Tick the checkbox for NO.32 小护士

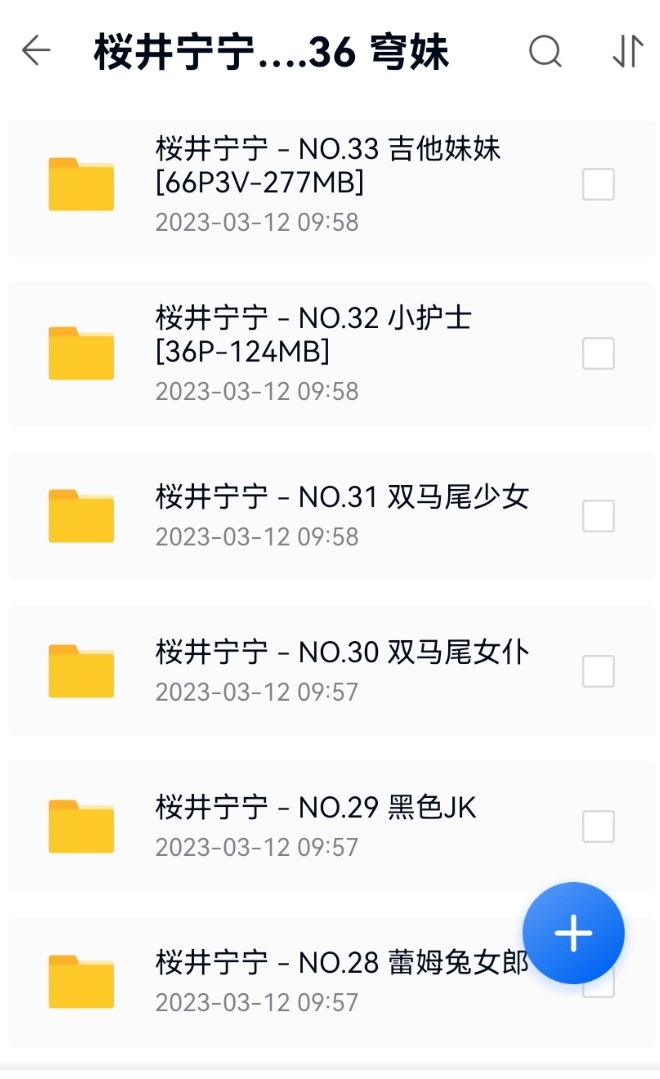[x=598, y=354]
